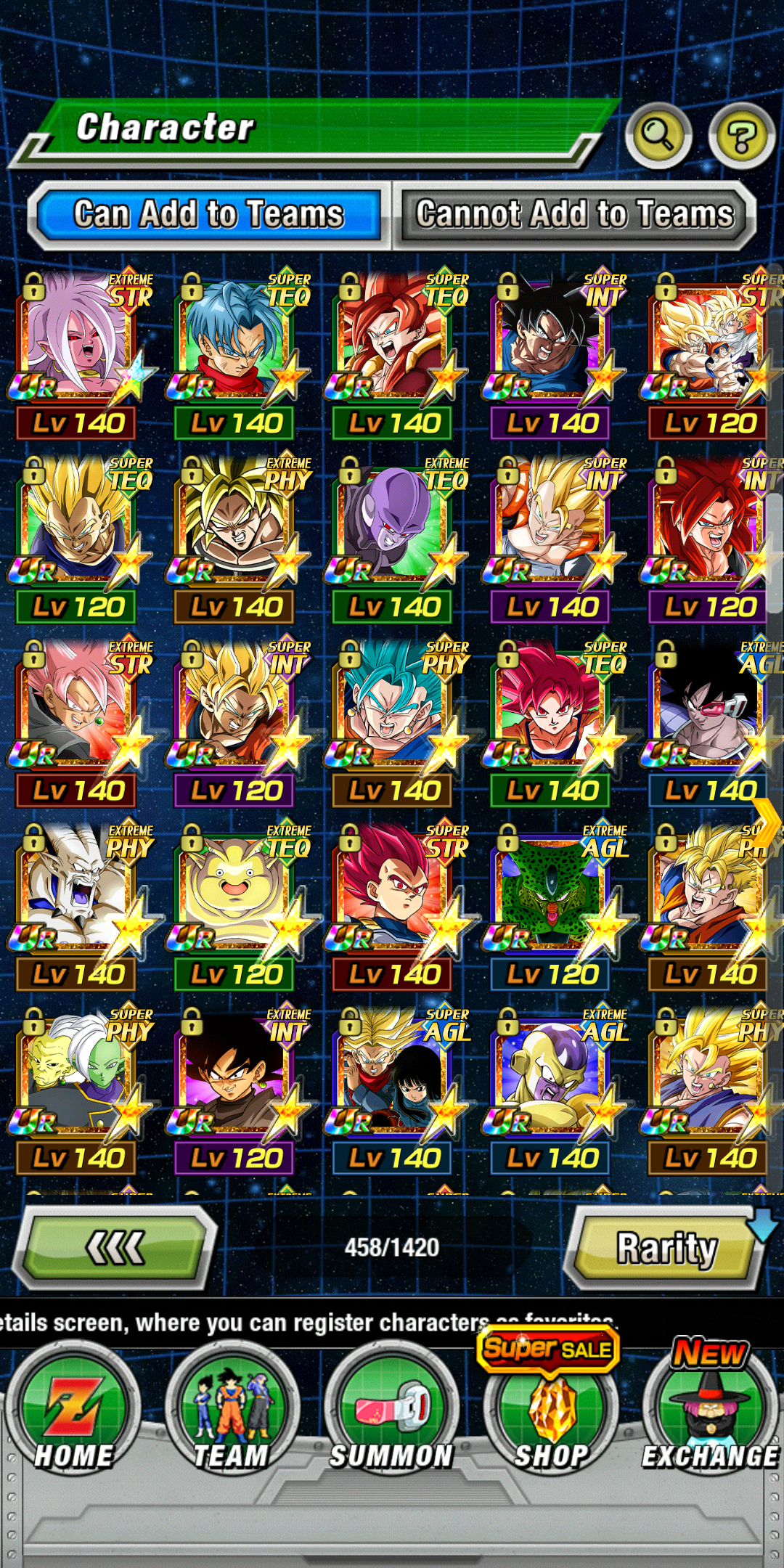Image resolution: width=784 pixels, height=1568 pixels.
Task: Open the question mark help
Action: tap(742, 136)
